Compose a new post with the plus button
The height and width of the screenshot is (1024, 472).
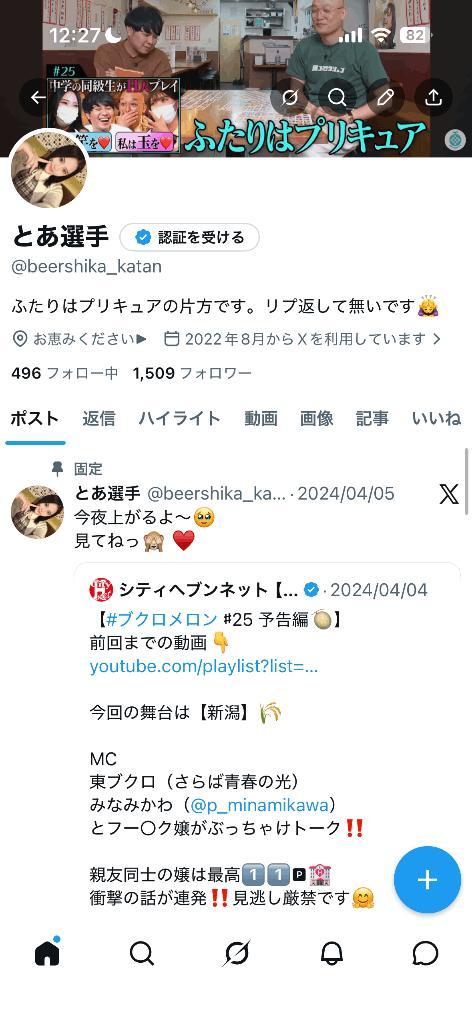click(x=427, y=880)
